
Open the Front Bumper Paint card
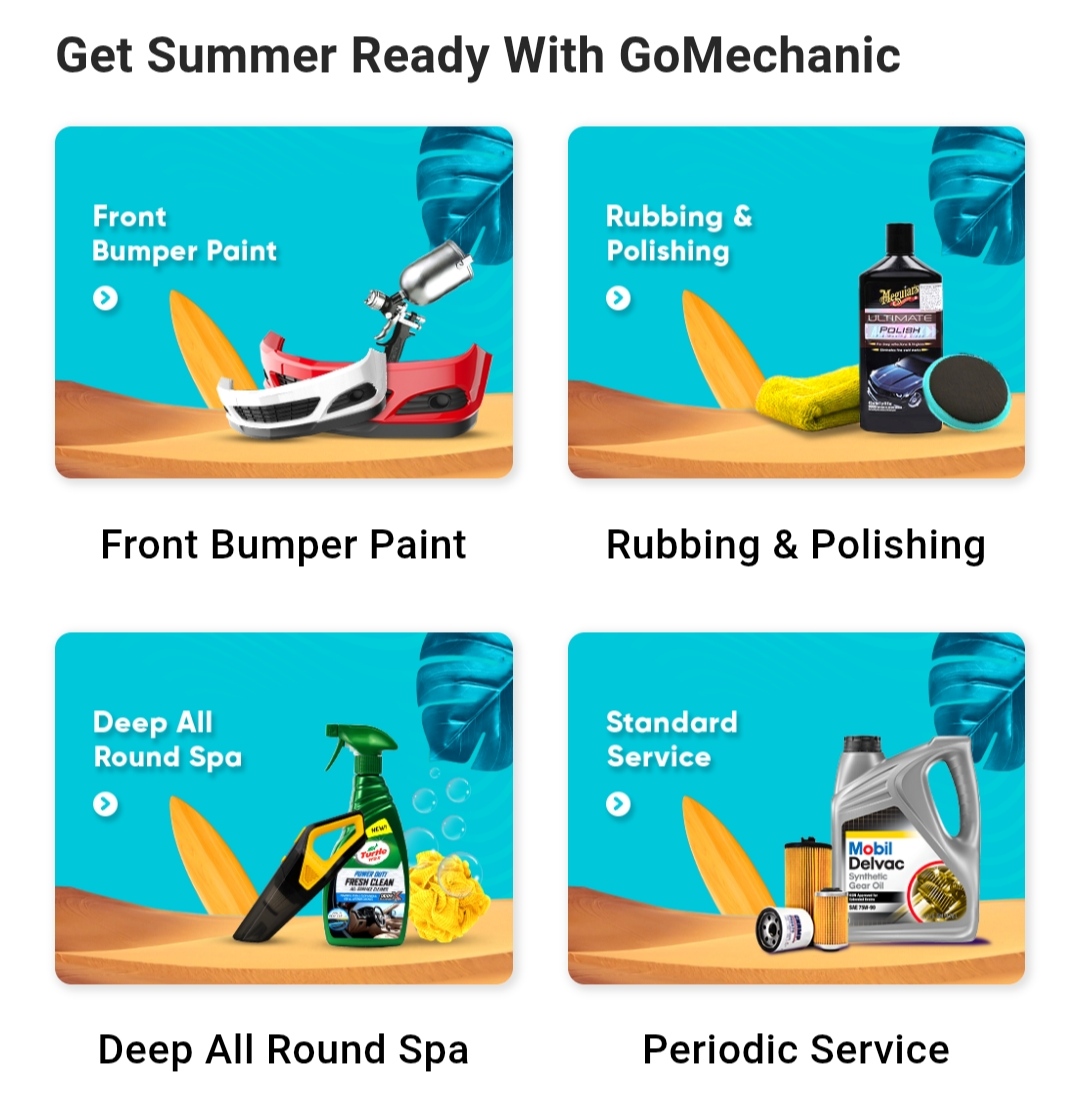click(283, 302)
